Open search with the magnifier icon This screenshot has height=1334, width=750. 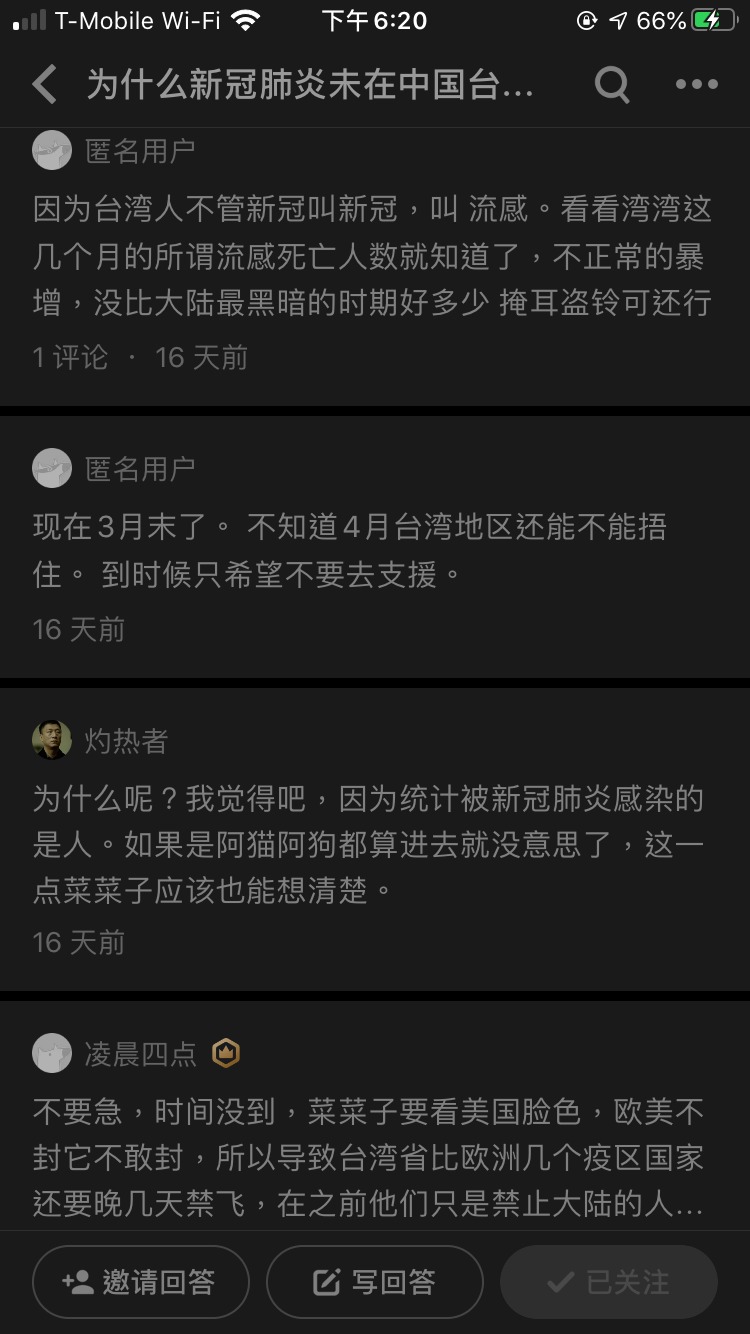tap(612, 85)
